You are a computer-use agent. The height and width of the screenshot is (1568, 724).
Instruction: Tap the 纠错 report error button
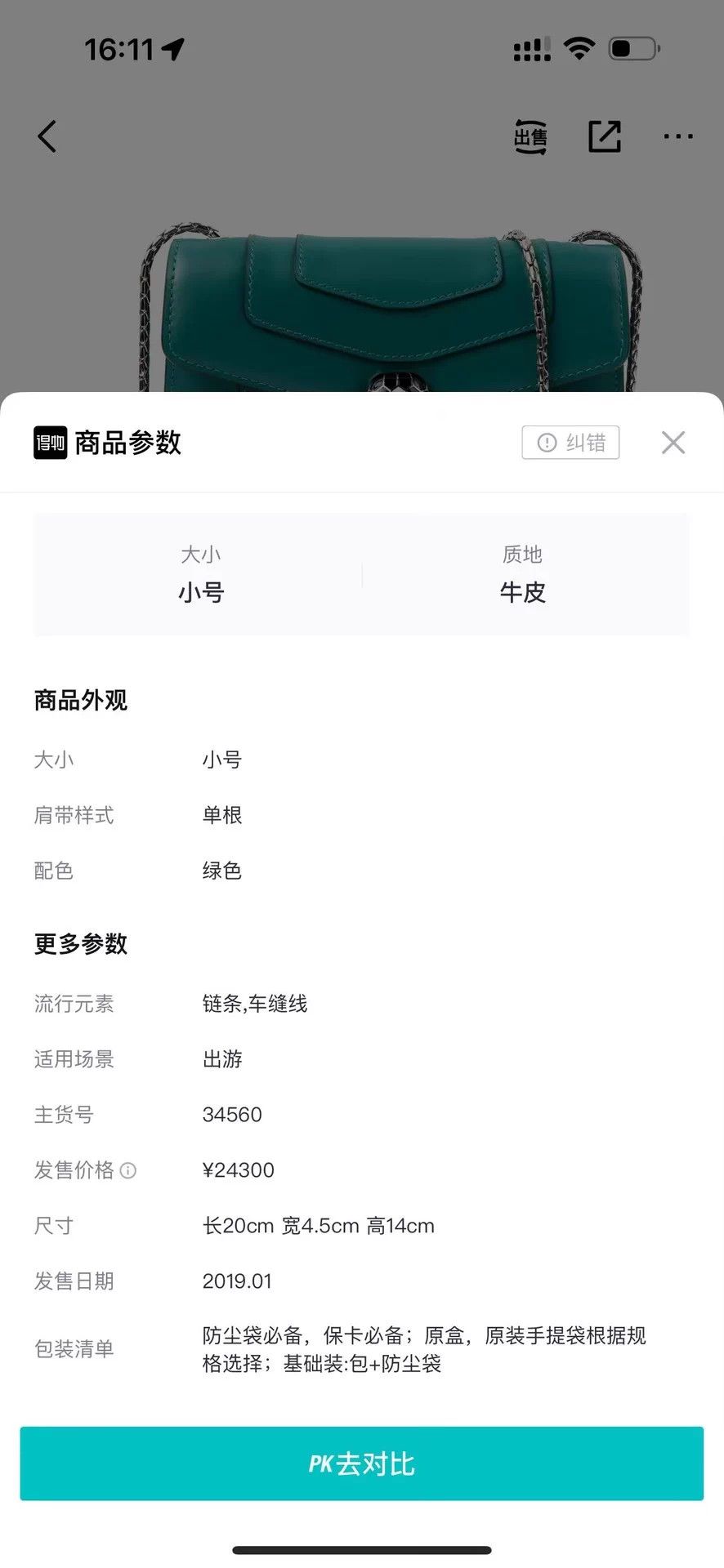570,443
